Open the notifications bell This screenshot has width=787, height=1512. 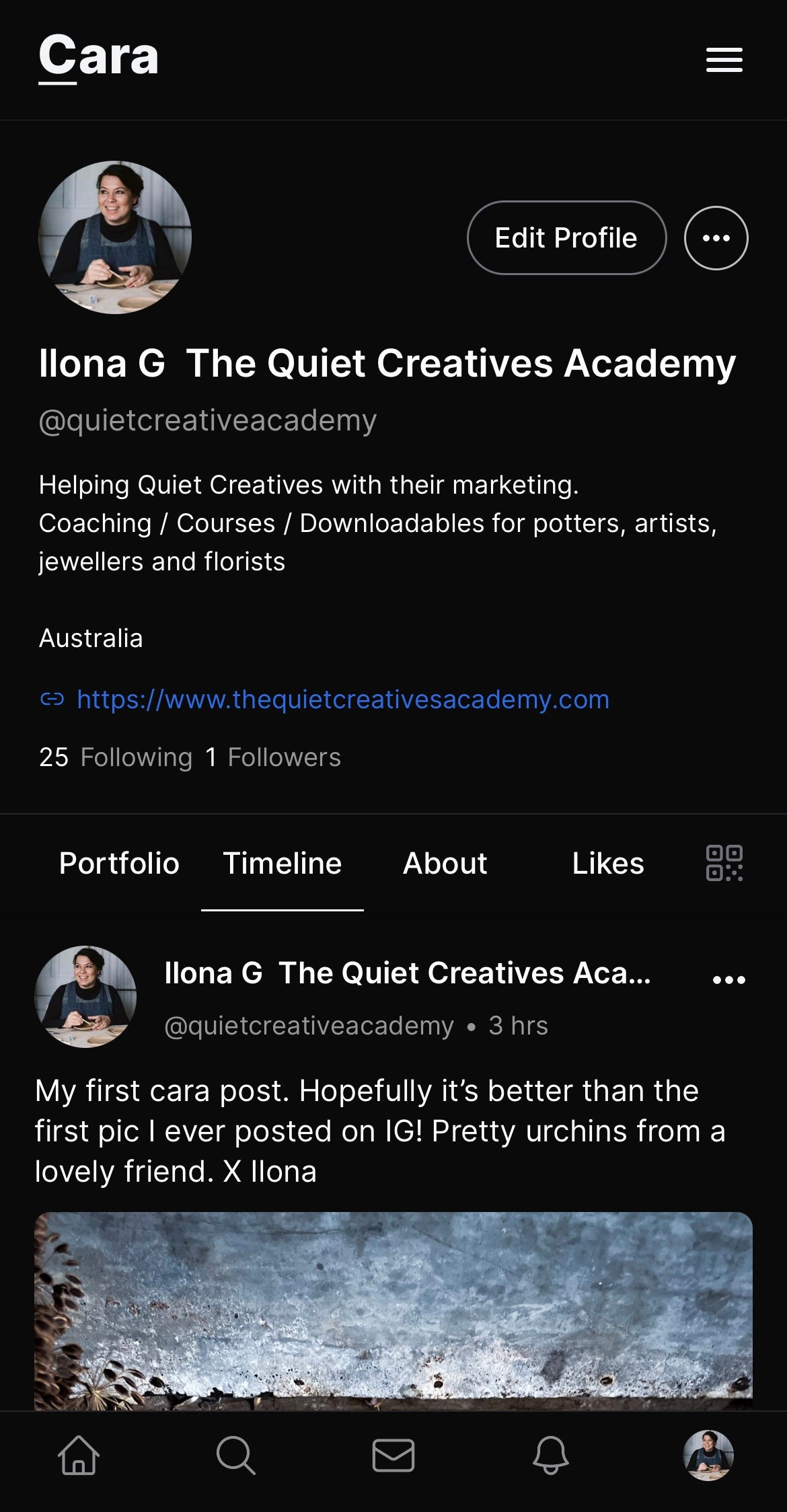click(550, 1455)
